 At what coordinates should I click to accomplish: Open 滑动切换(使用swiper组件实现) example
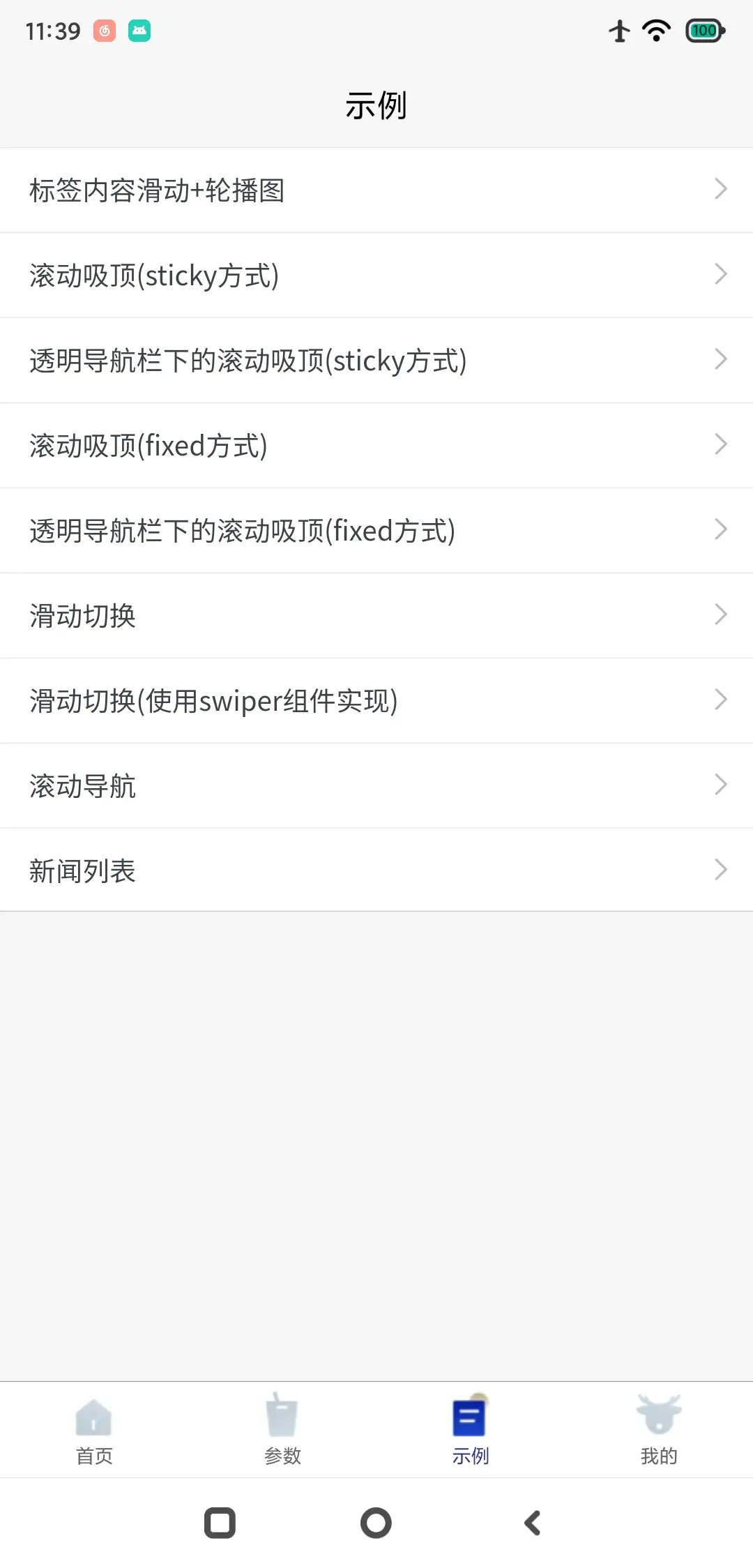pos(376,700)
